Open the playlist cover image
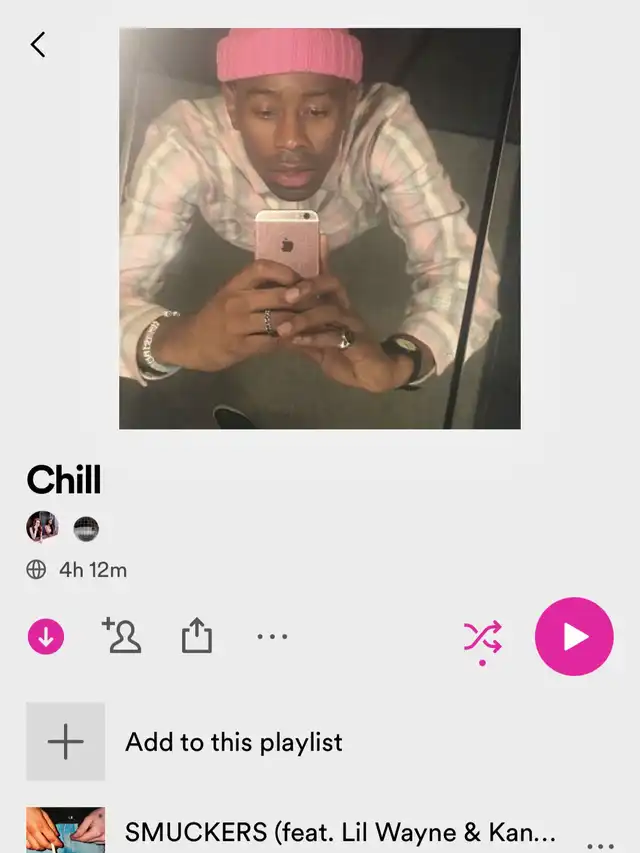The image size is (640, 853). pyautogui.click(x=320, y=228)
